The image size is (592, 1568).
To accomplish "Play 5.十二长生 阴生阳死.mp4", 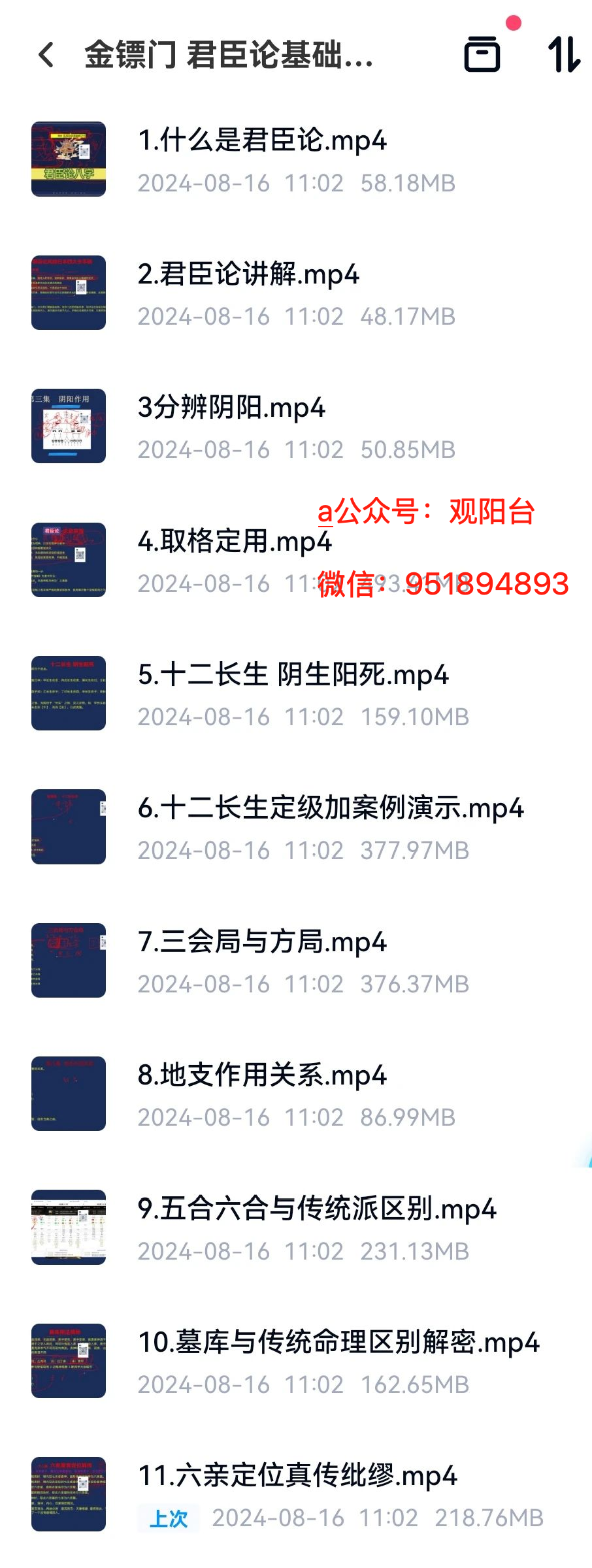I will pos(293,675).
